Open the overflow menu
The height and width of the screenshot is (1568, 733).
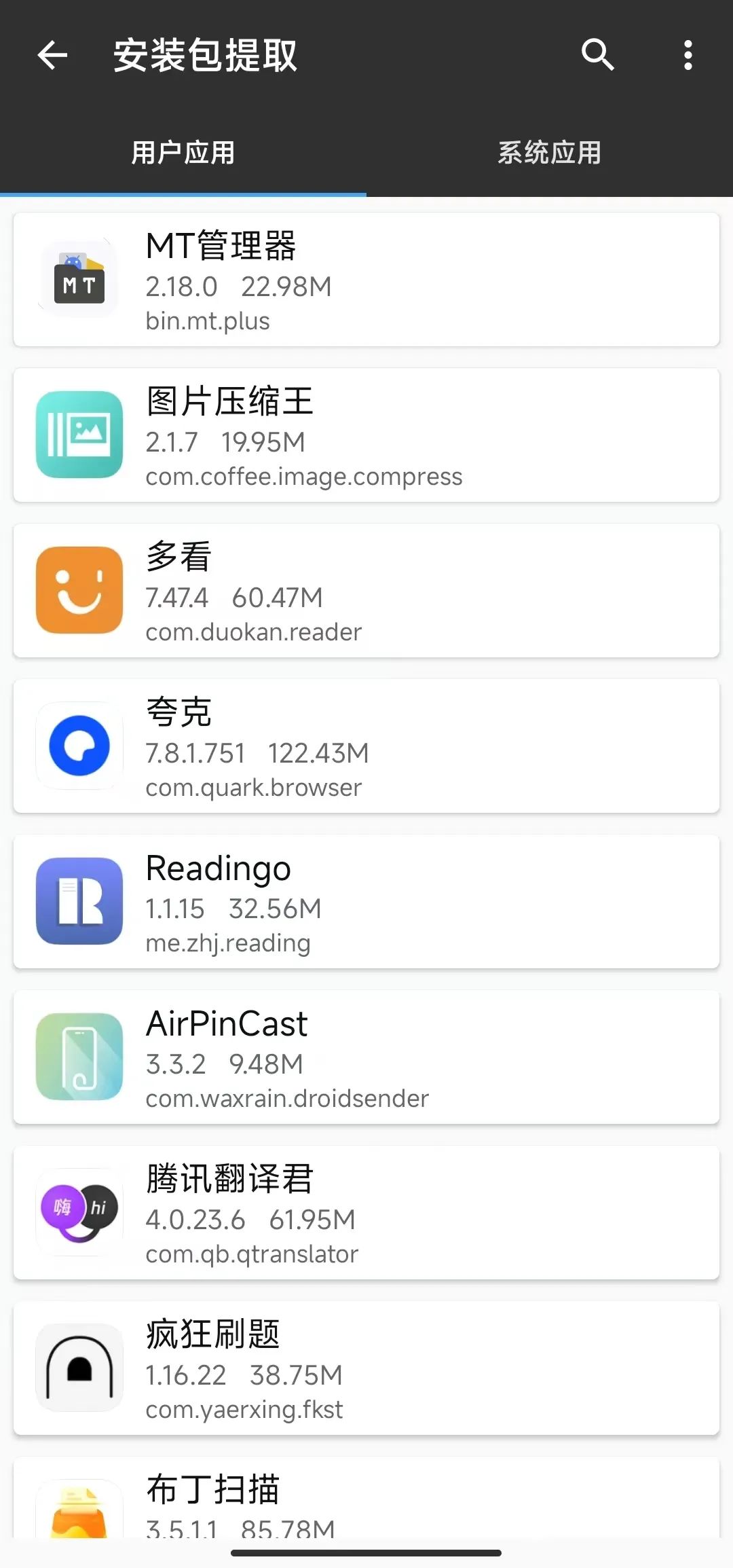688,55
